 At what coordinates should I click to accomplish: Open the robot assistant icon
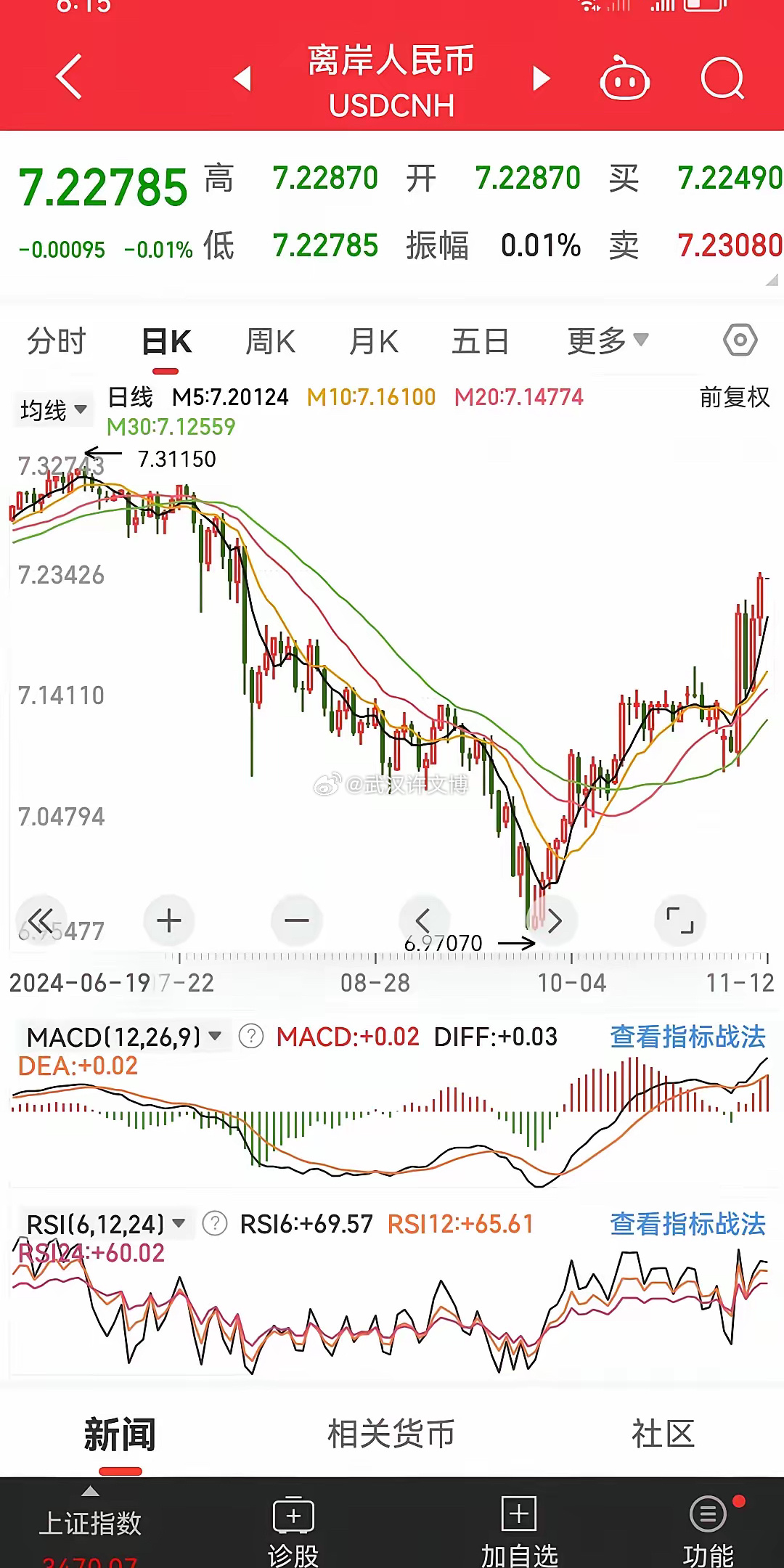[624, 78]
